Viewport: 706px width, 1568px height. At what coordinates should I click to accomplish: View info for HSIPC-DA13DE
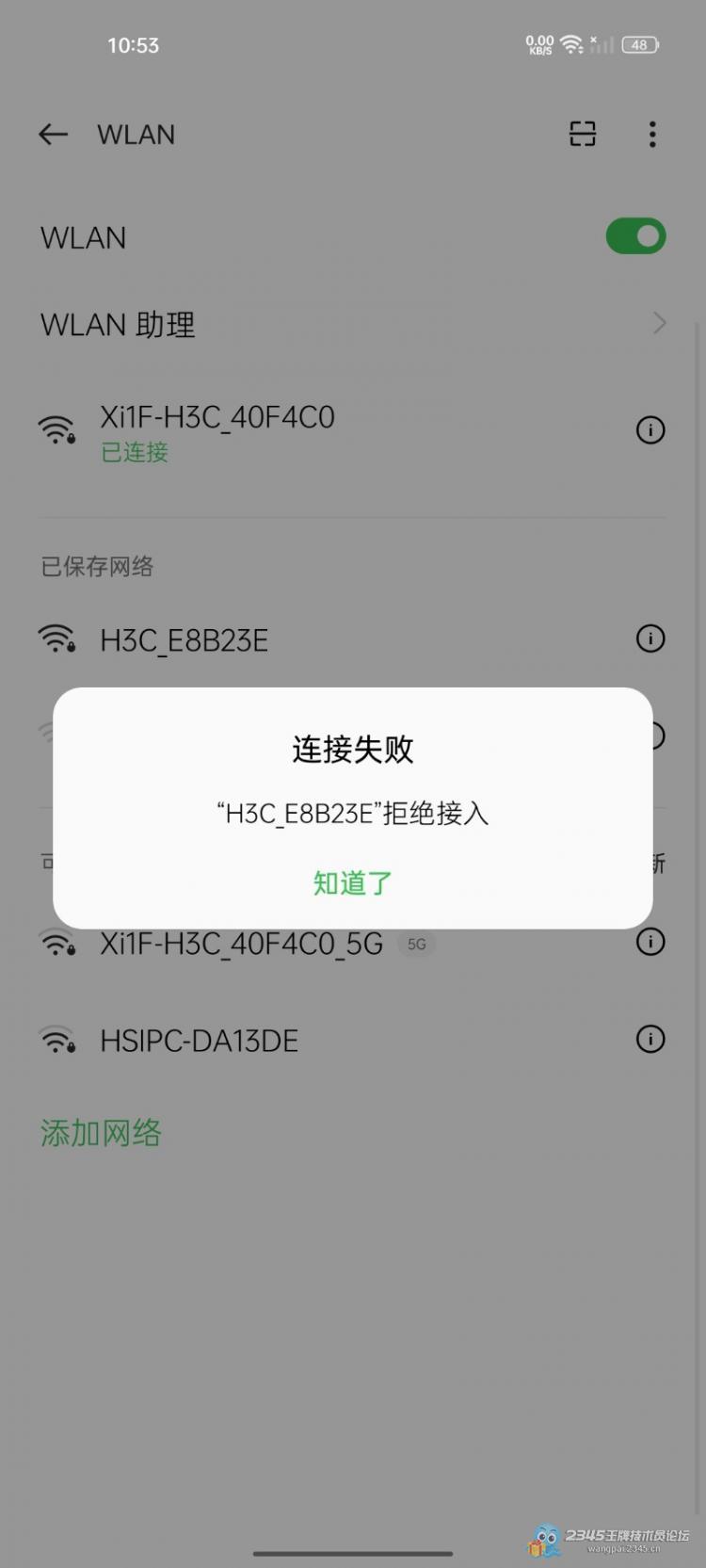coord(650,1039)
